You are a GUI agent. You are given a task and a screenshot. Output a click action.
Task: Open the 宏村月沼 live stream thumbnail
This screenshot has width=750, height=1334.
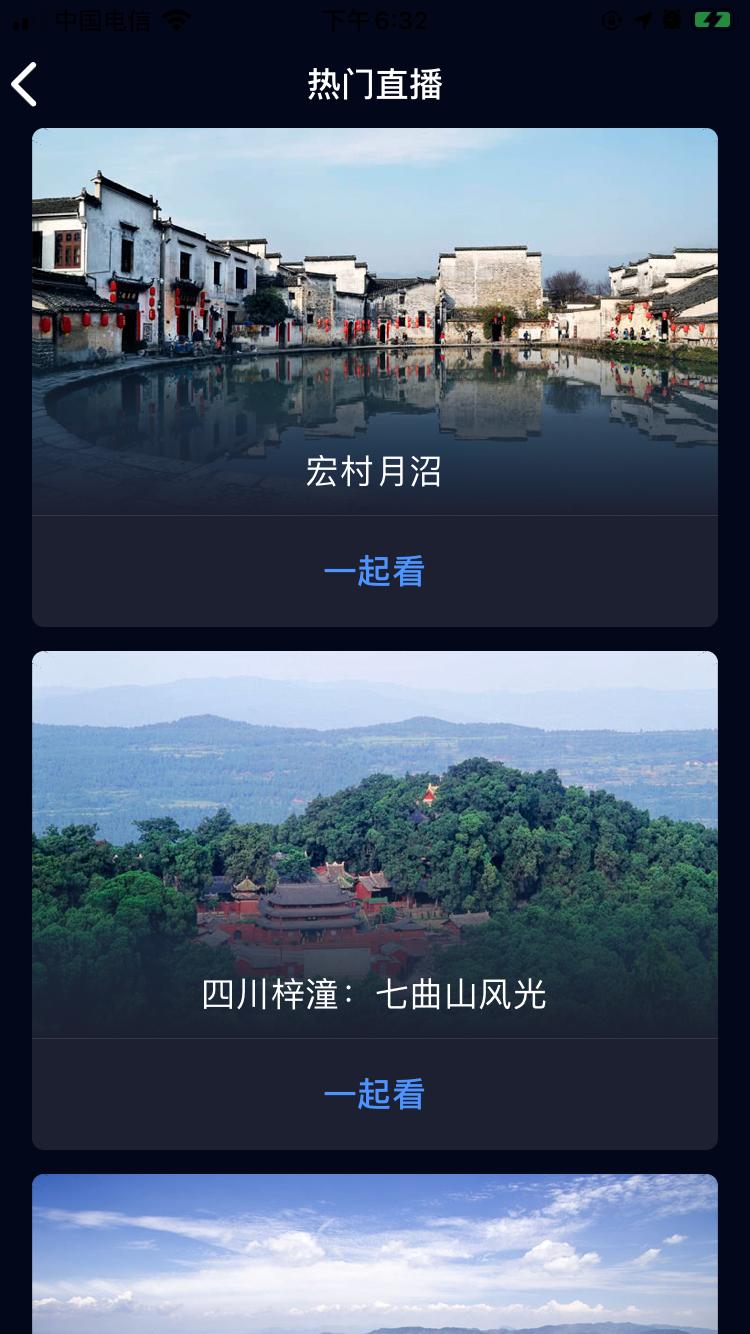click(x=374, y=320)
